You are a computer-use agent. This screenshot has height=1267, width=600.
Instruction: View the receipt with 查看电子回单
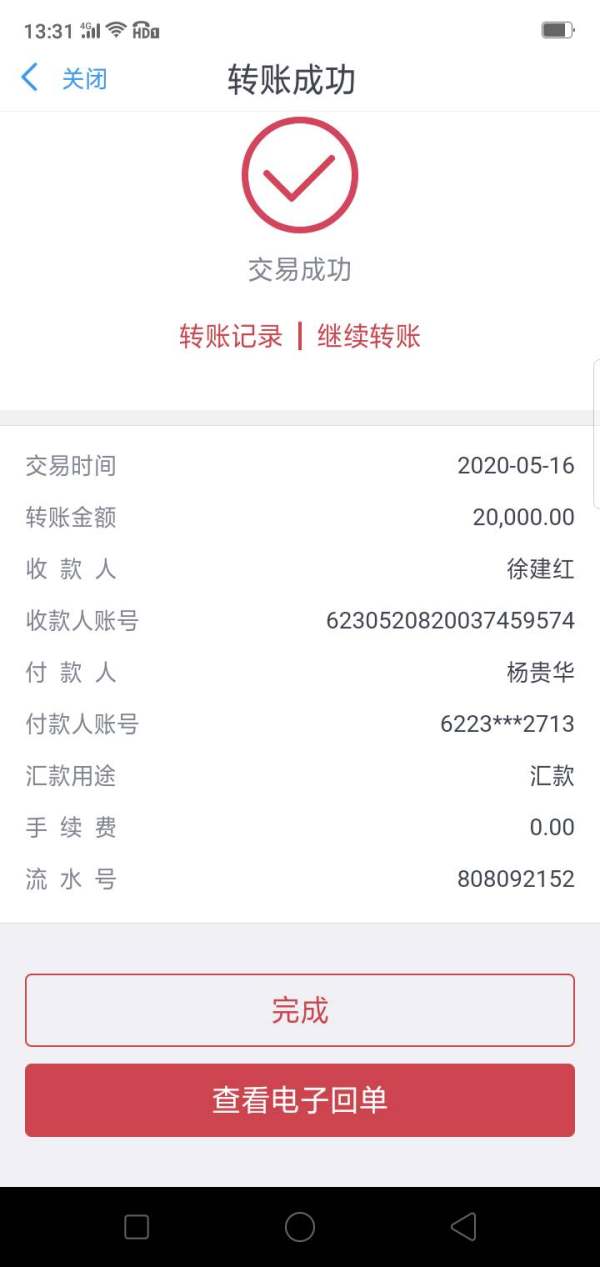[300, 1100]
